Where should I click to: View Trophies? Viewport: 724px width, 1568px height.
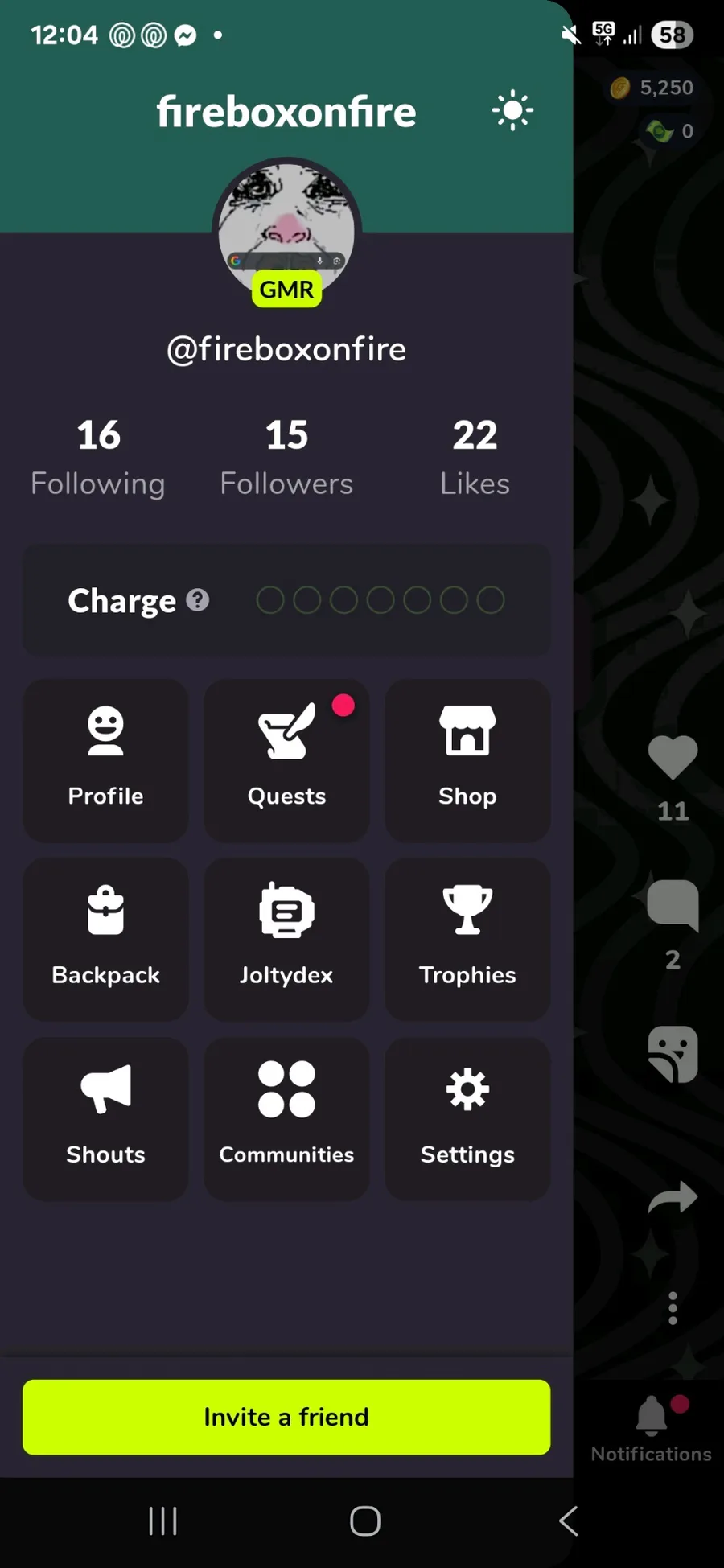click(x=467, y=939)
